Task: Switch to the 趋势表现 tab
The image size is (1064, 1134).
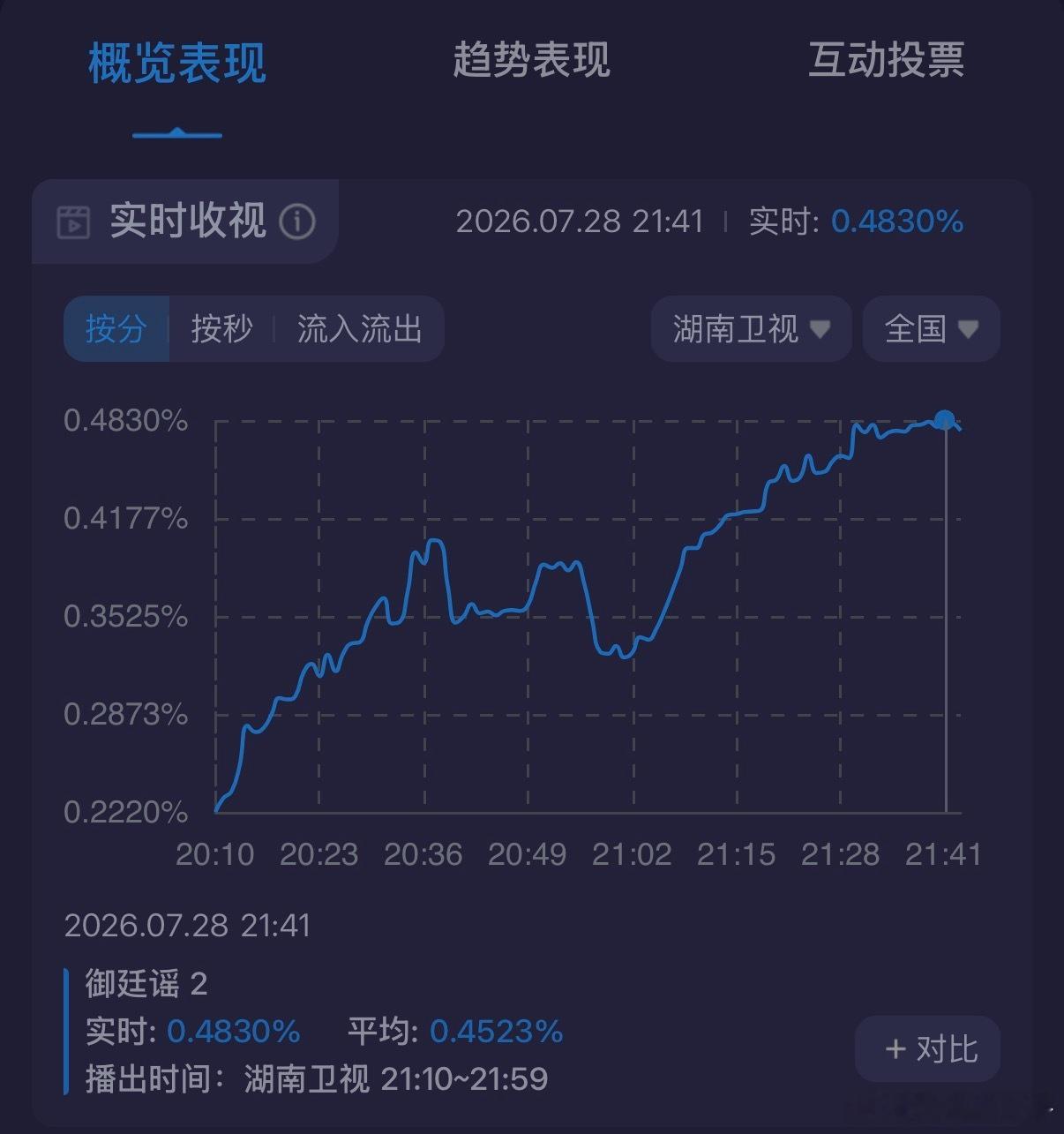Action: [531, 60]
